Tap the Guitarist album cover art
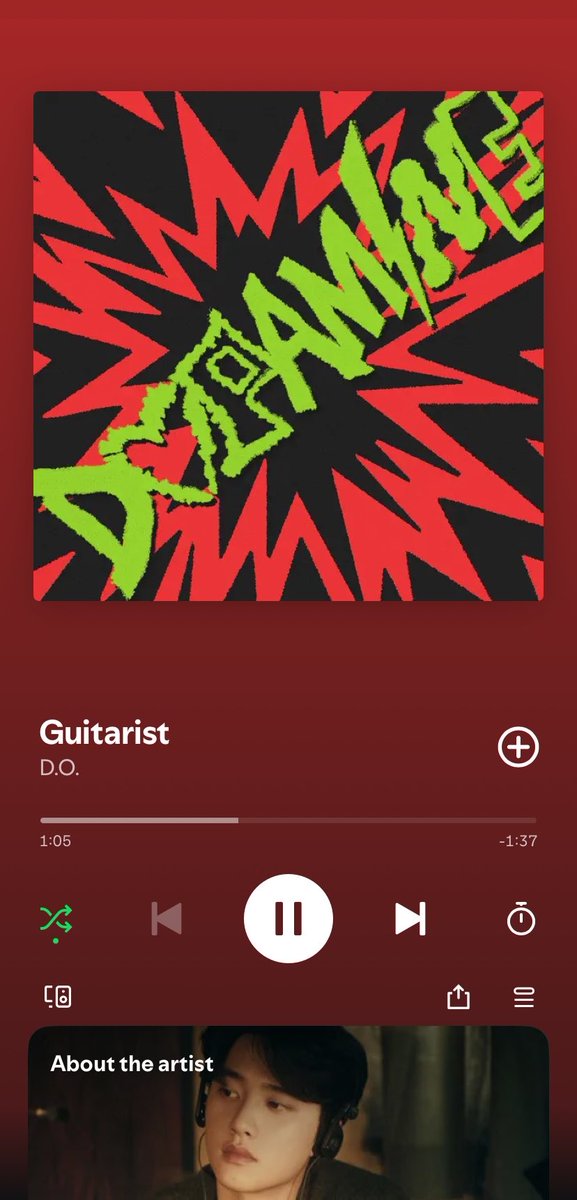The height and width of the screenshot is (1200, 577). 288,346
